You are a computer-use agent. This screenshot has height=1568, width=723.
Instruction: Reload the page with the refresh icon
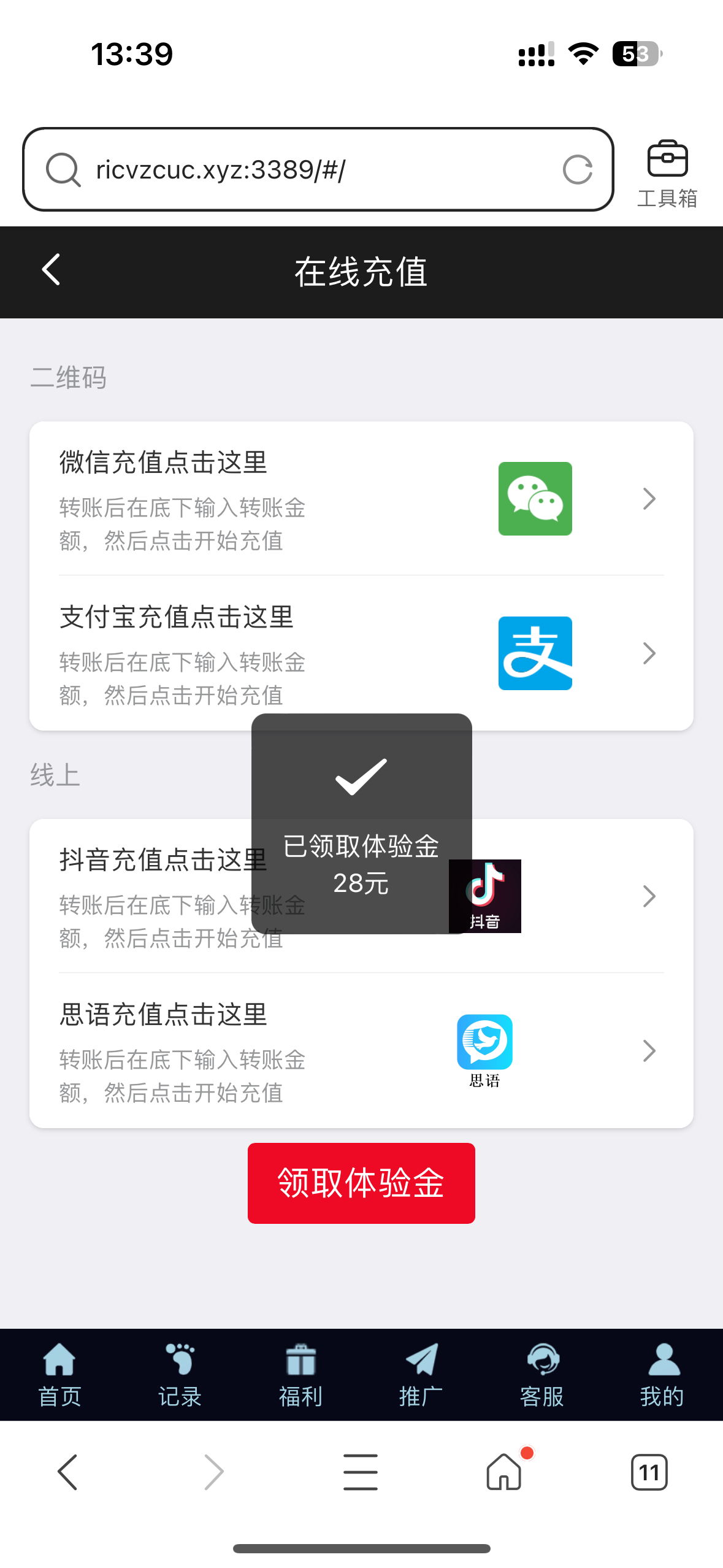point(577,170)
